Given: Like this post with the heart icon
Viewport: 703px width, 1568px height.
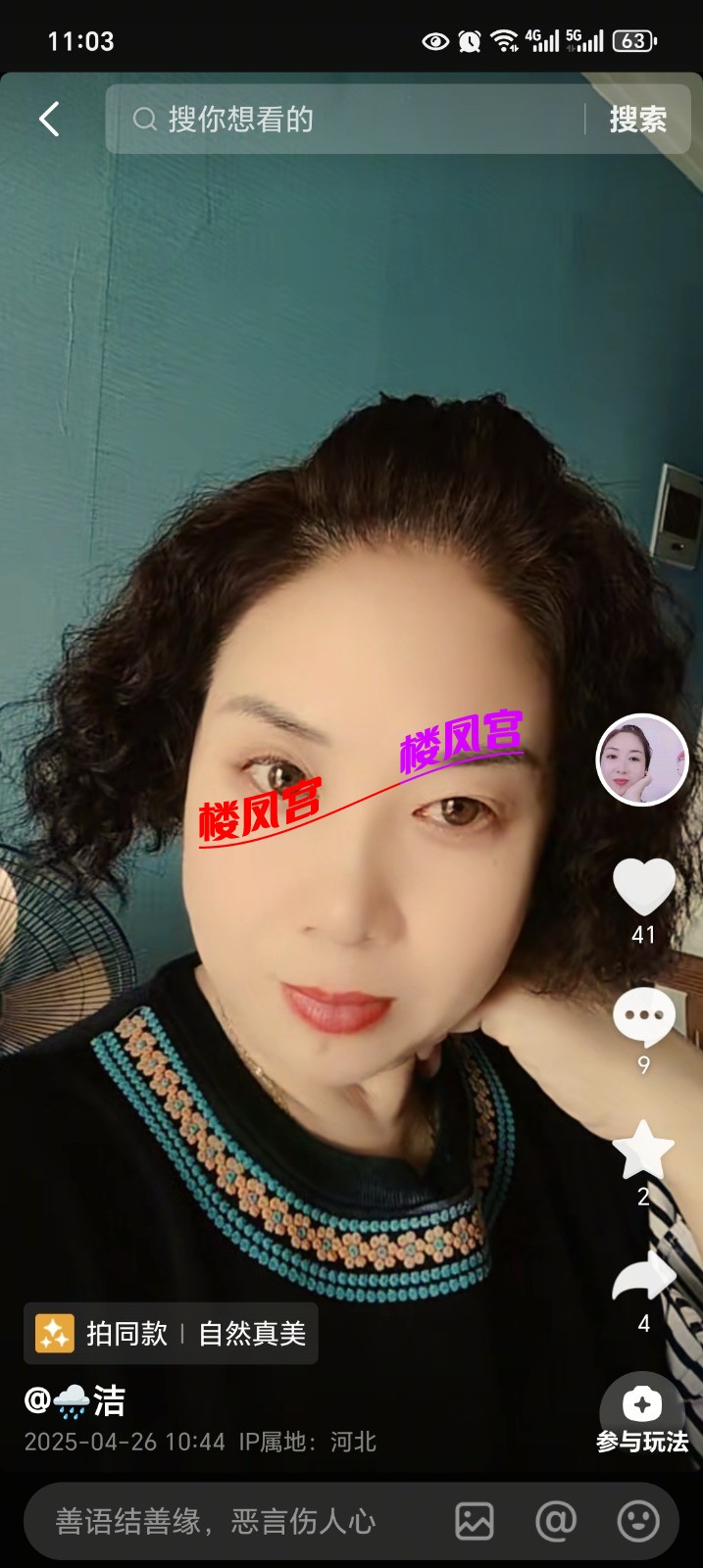Looking at the screenshot, I should (643, 886).
